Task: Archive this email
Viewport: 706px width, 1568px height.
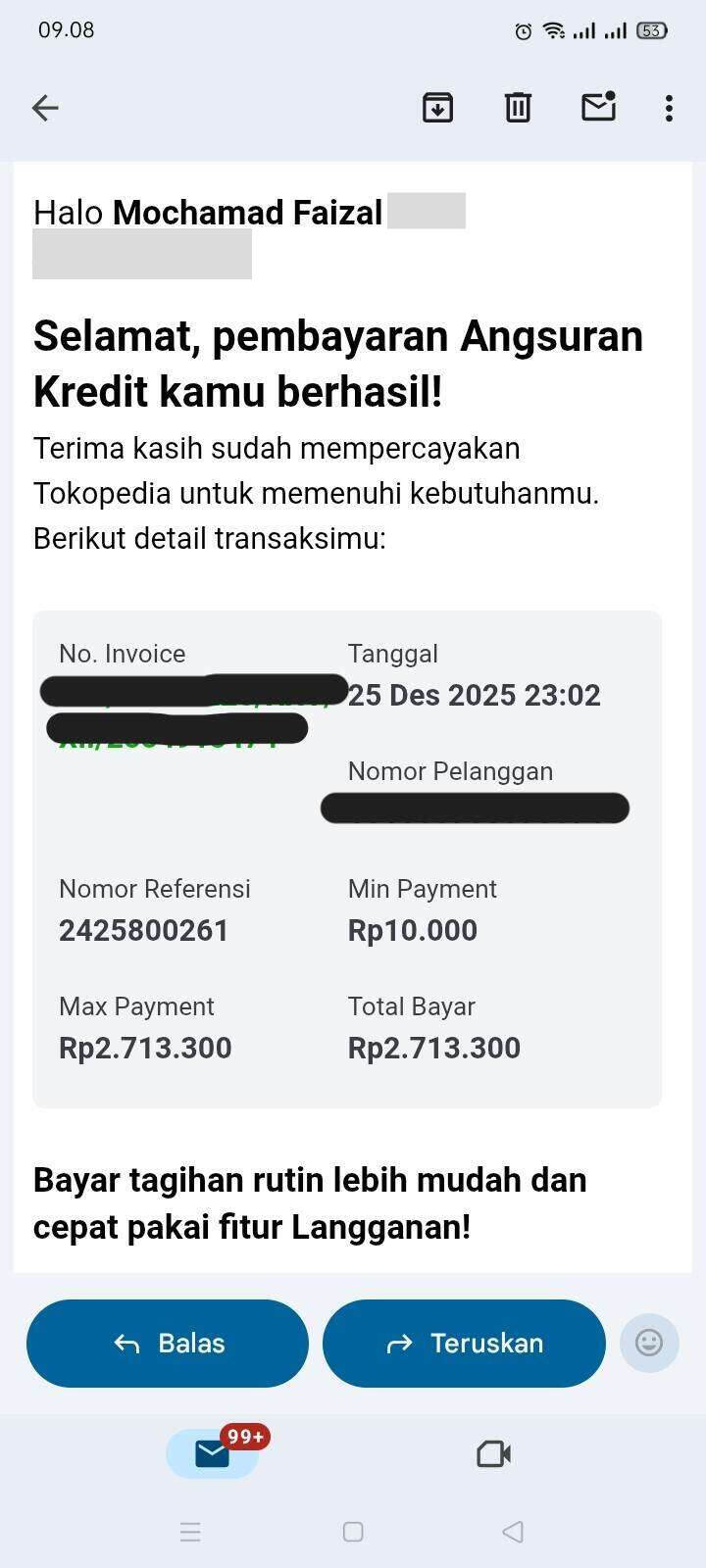Action: coord(437,107)
